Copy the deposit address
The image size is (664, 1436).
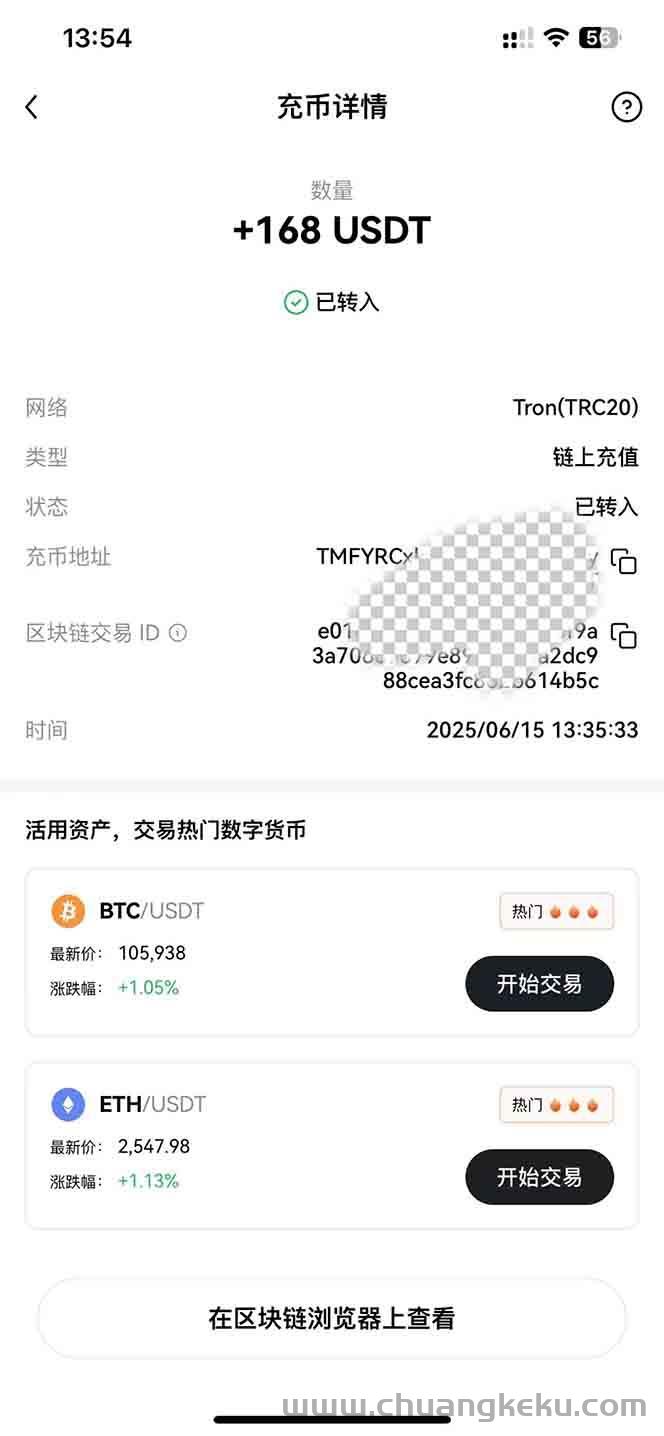tap(624, 561)
